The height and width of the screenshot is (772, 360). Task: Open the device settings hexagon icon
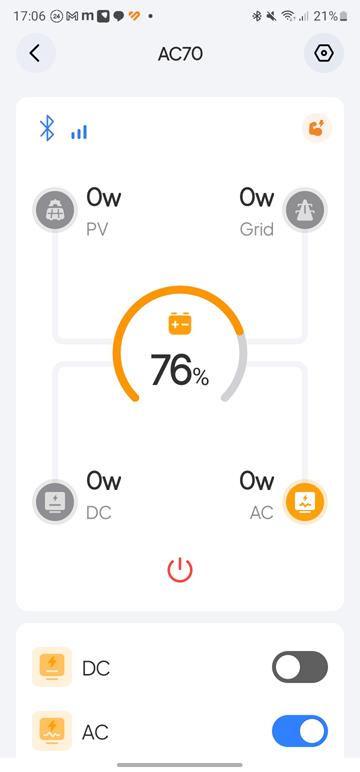(x=324, y=53)
